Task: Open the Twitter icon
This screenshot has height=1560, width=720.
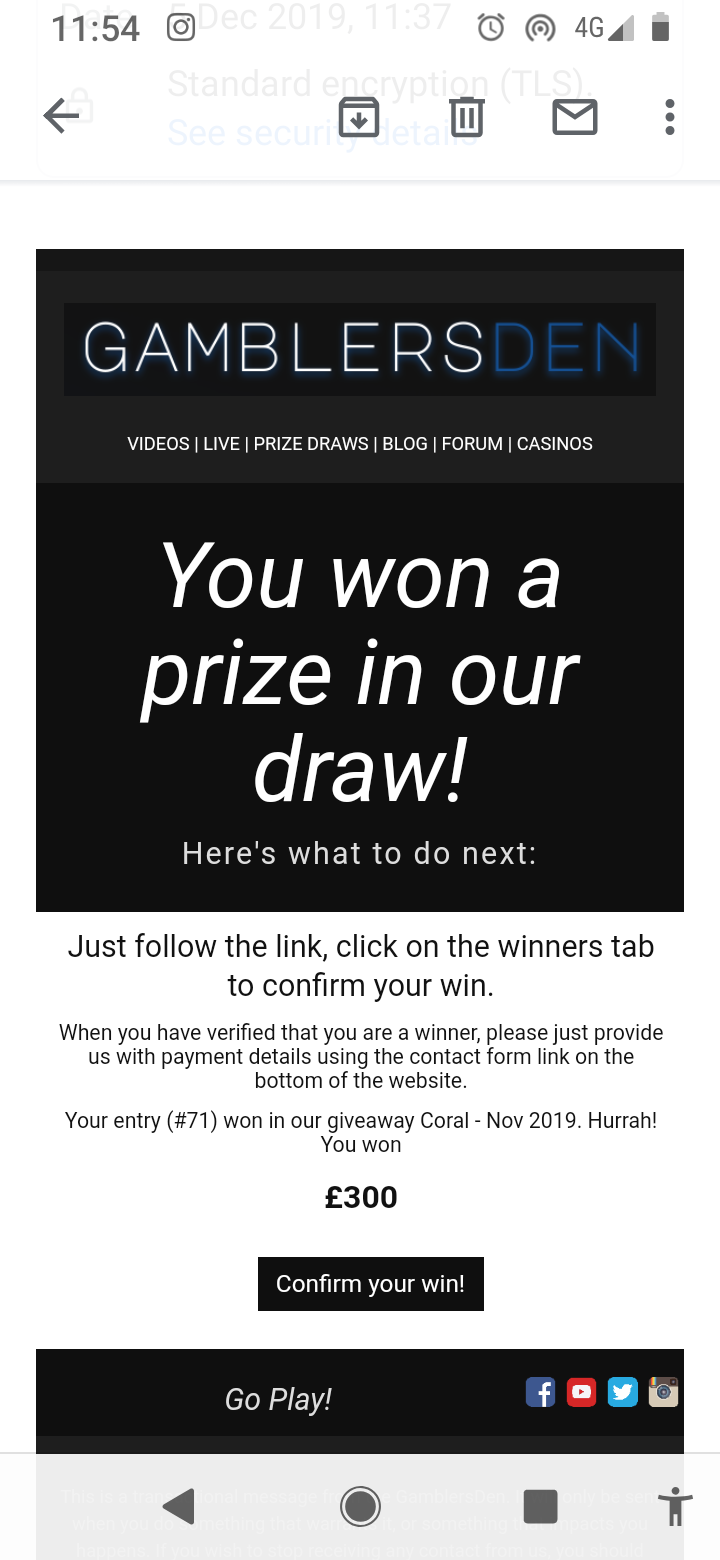Action: pos(622,1392)
